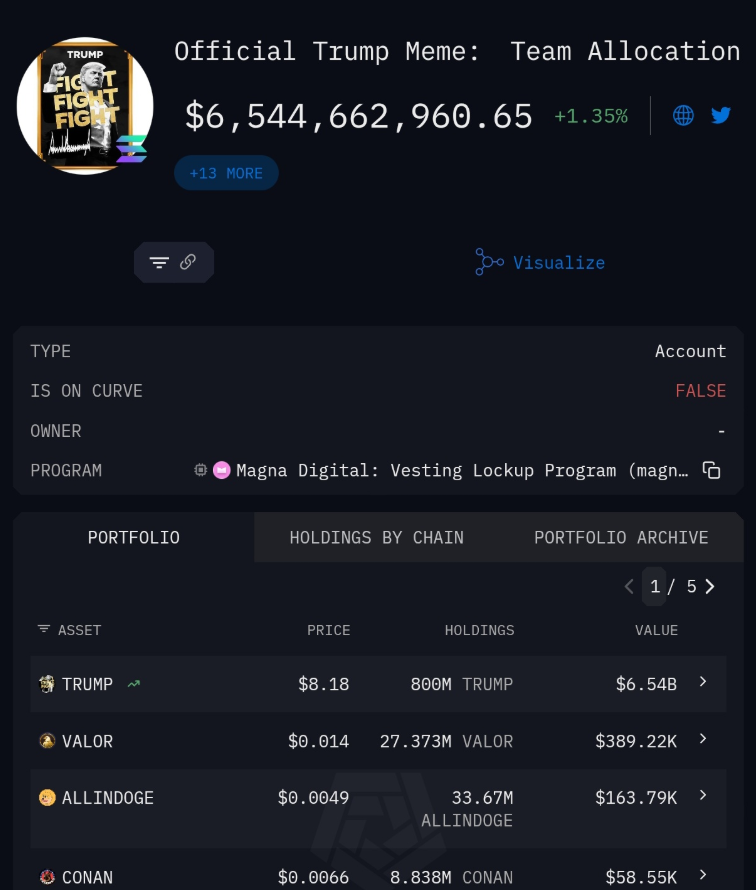
Task: Open the Visualize graph view
Action: coord(541,263)
